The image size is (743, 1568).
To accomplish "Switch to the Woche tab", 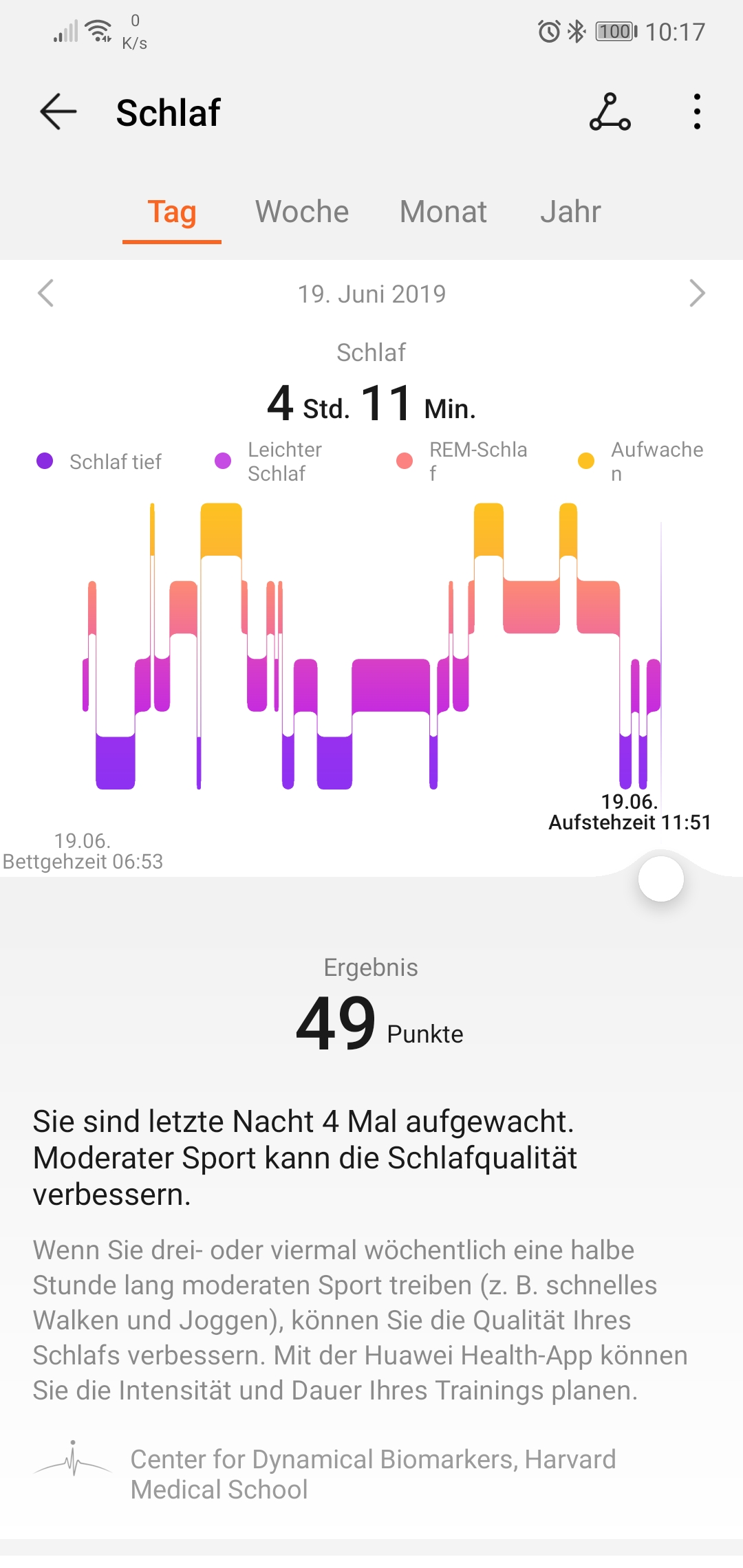I will point(302,212).
